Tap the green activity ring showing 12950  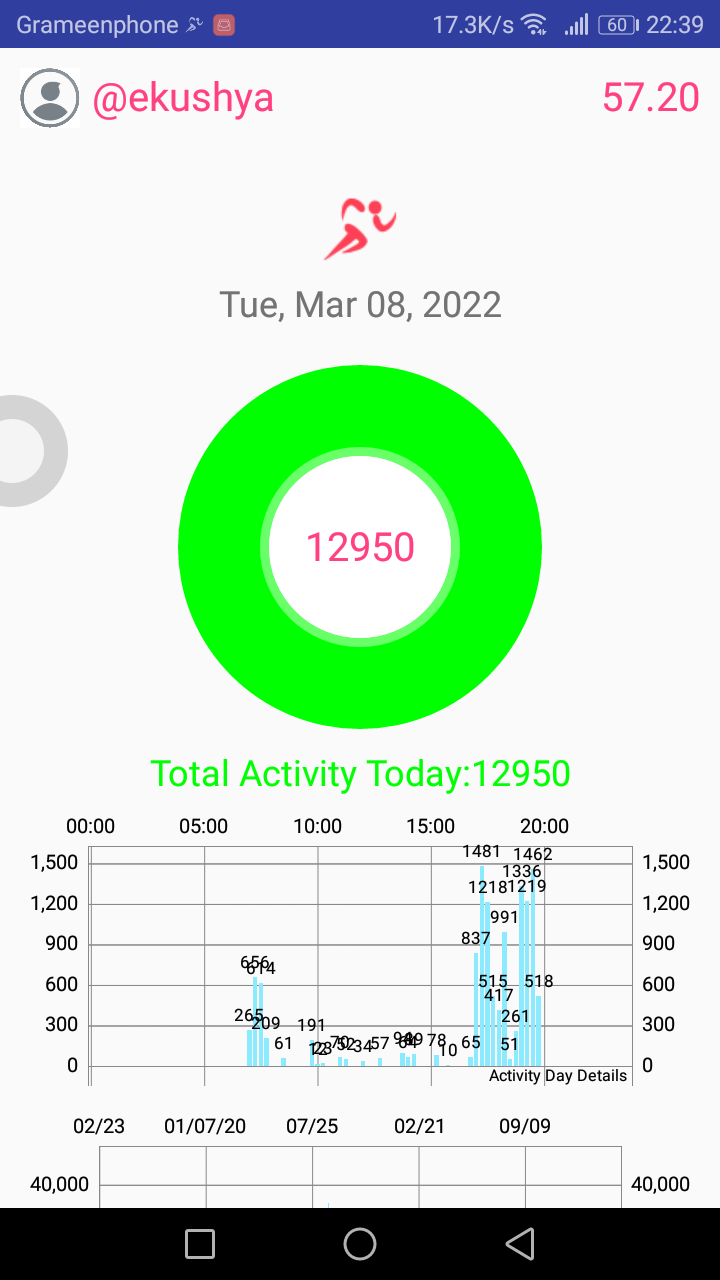pos(360,547)
